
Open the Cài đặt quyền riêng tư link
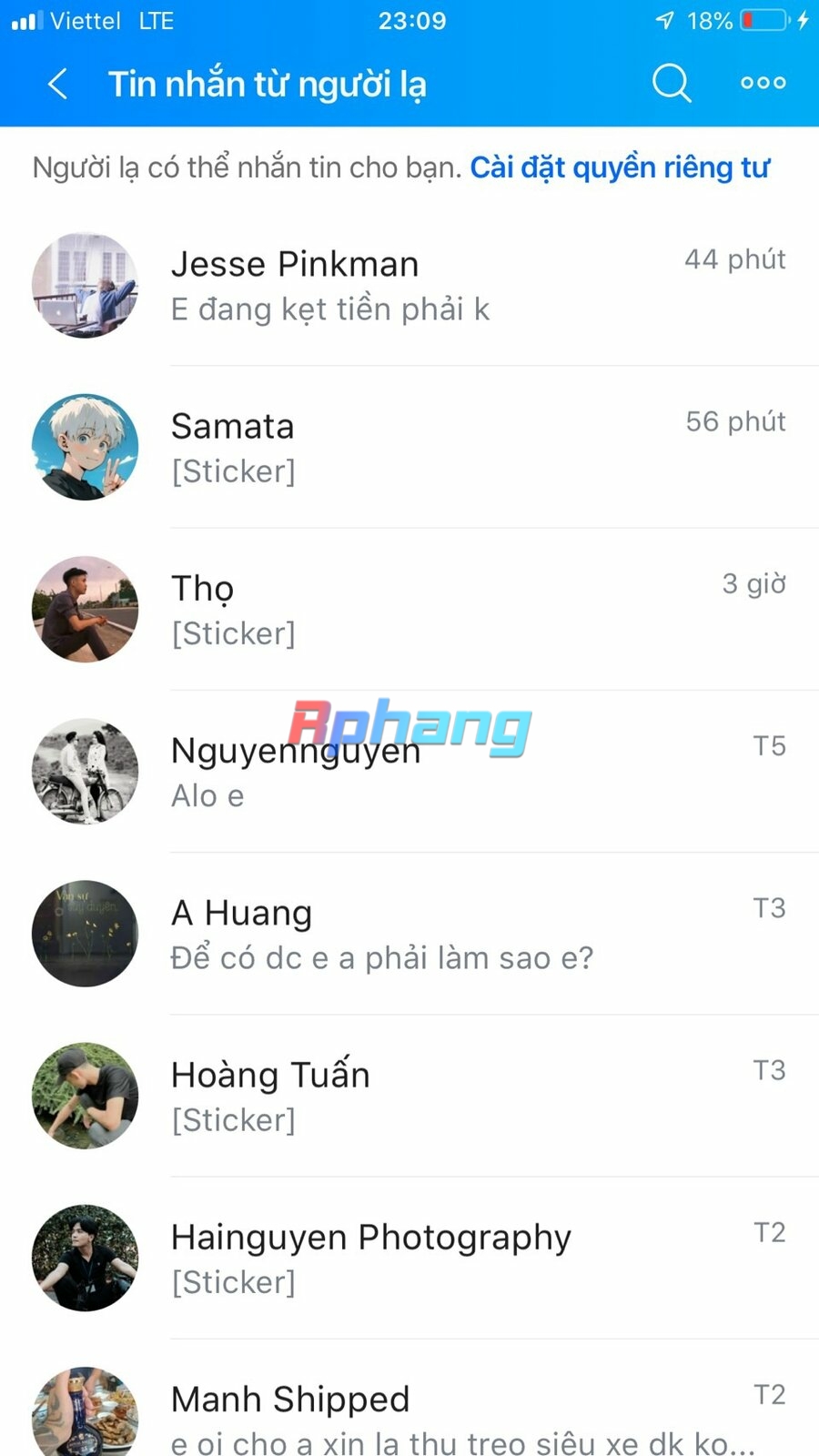pyautogui.click(x=620, y=167)
